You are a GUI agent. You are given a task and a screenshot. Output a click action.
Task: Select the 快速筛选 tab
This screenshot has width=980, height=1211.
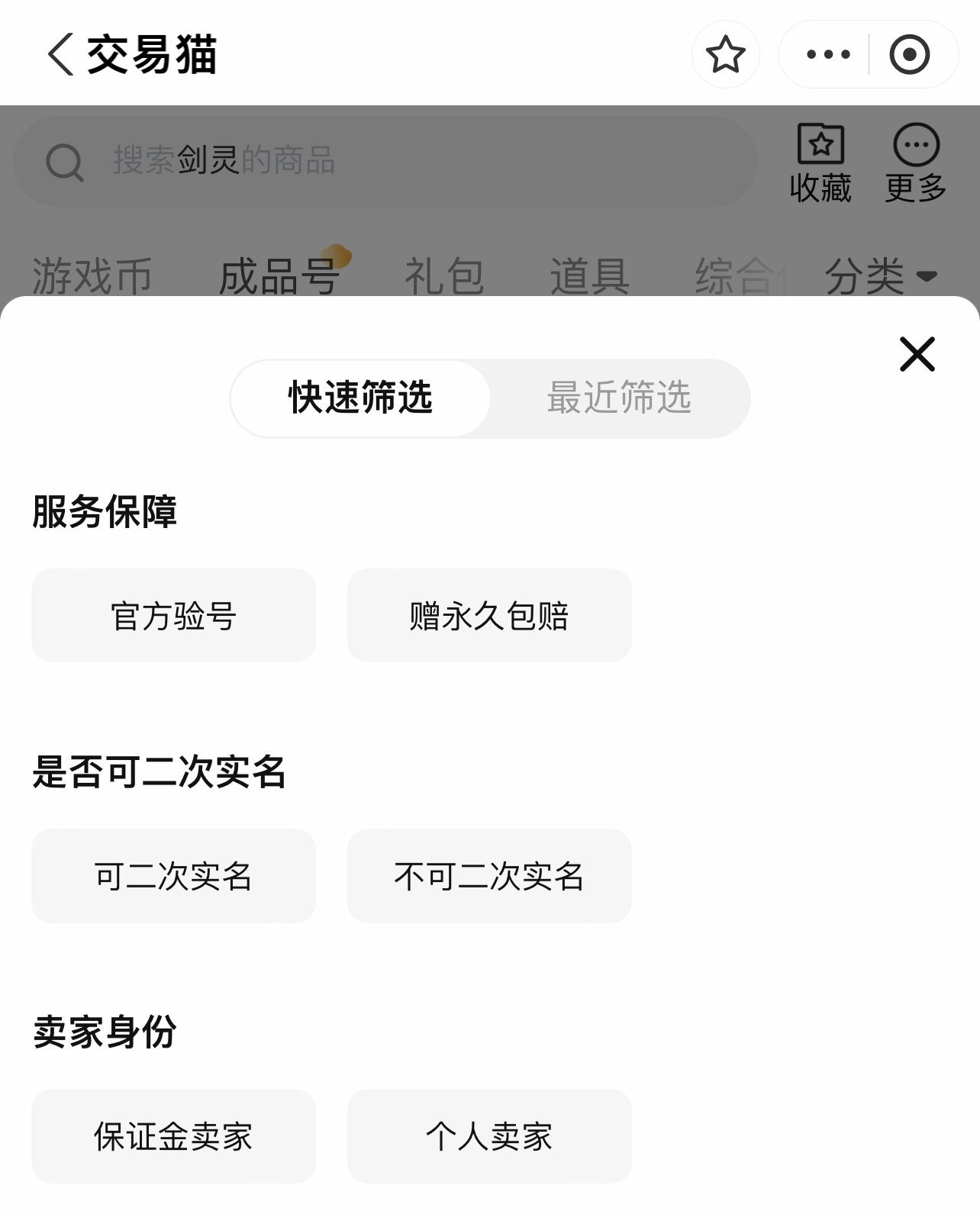coord(360,398)
